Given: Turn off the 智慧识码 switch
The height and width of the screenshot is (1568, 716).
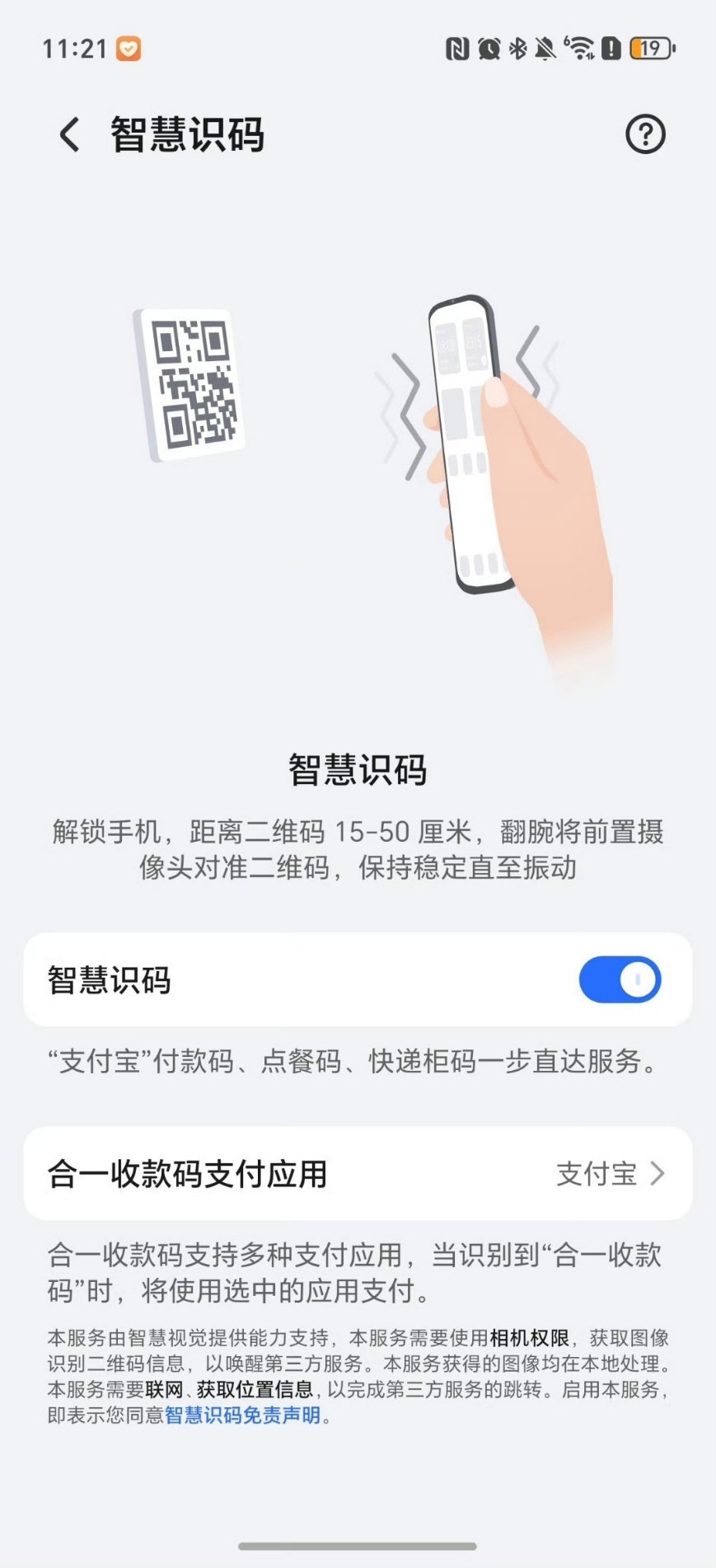Looking at the screenshot, I should (x=620, y=979).
